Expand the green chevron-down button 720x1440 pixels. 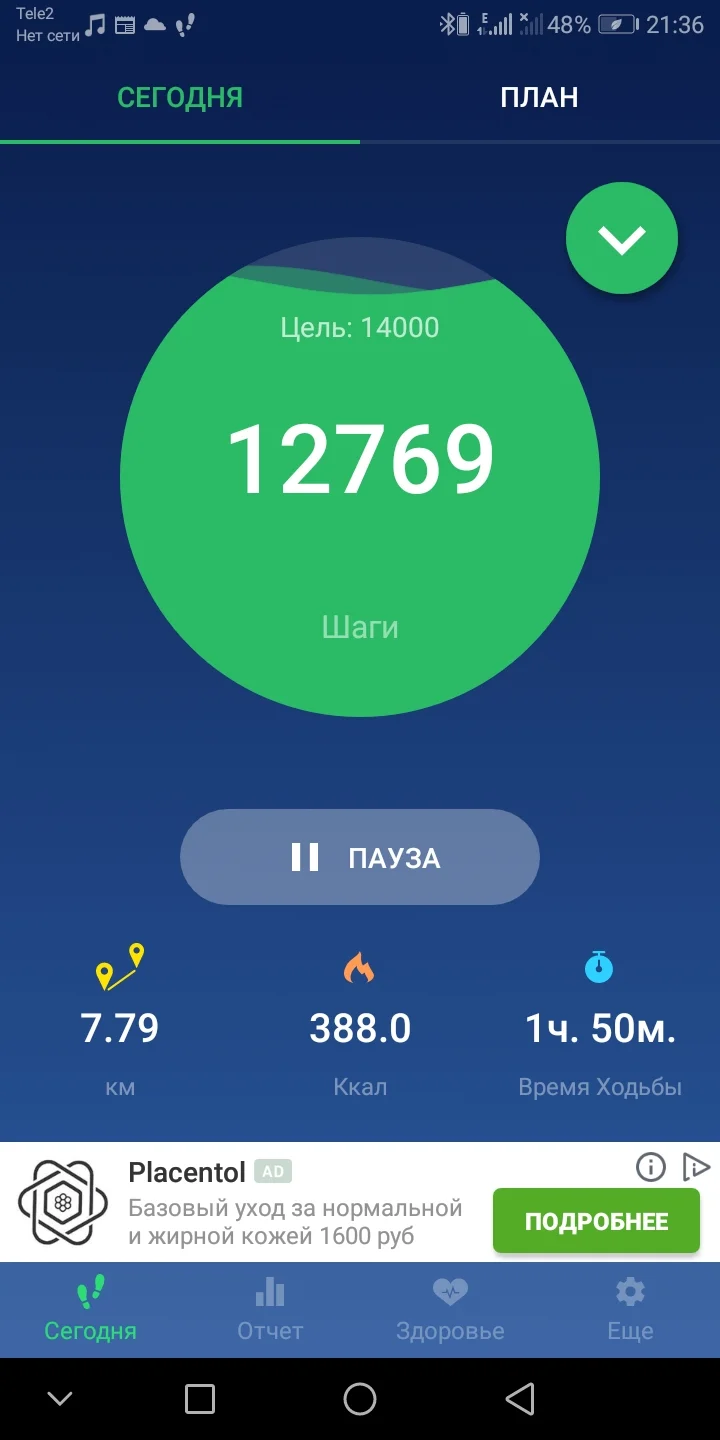[622, 239]
